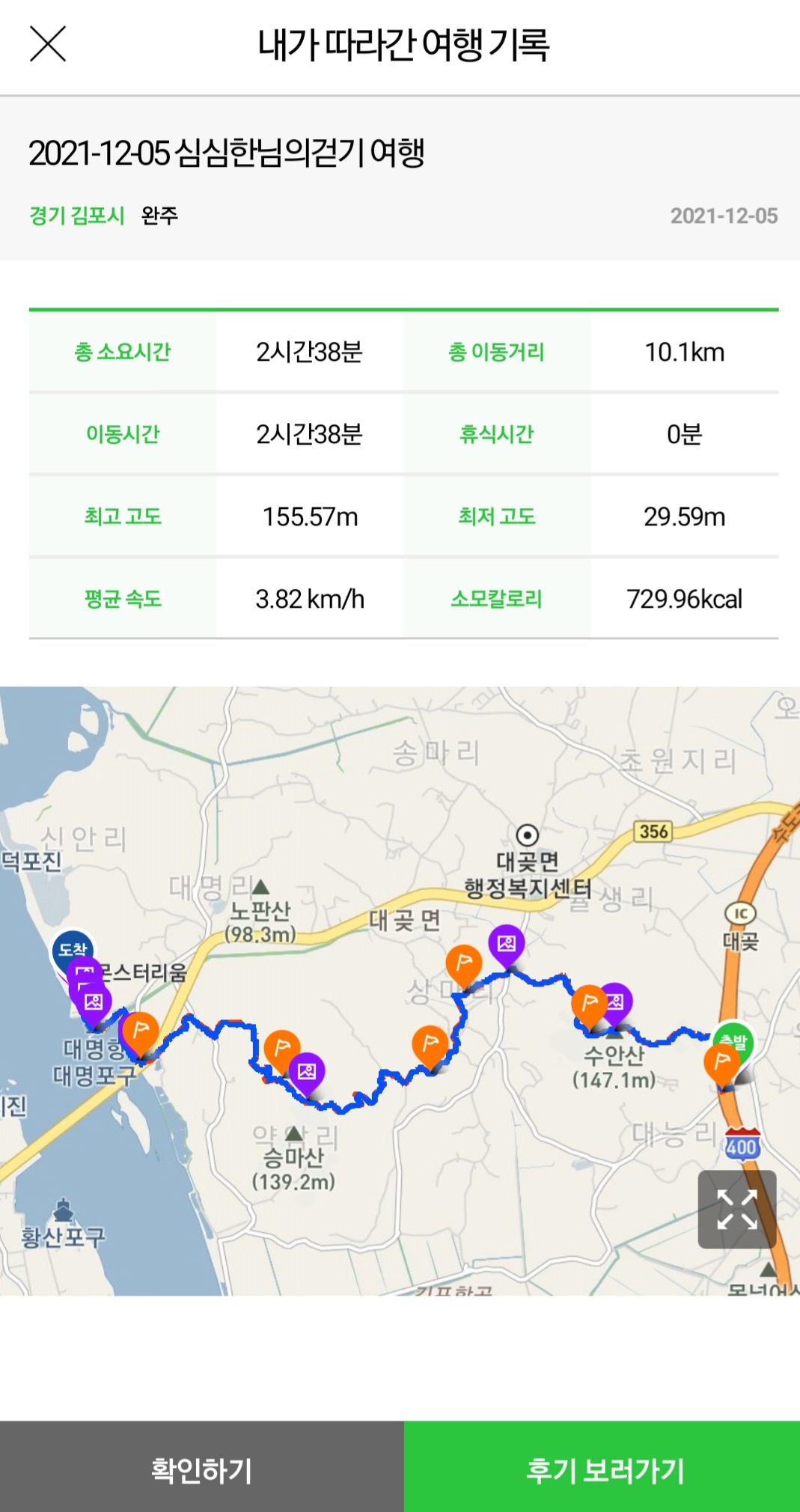Screen dimensions: 800x1512
Task: Tap the 확인하기 confirm button
Action: pos(202,1466)
